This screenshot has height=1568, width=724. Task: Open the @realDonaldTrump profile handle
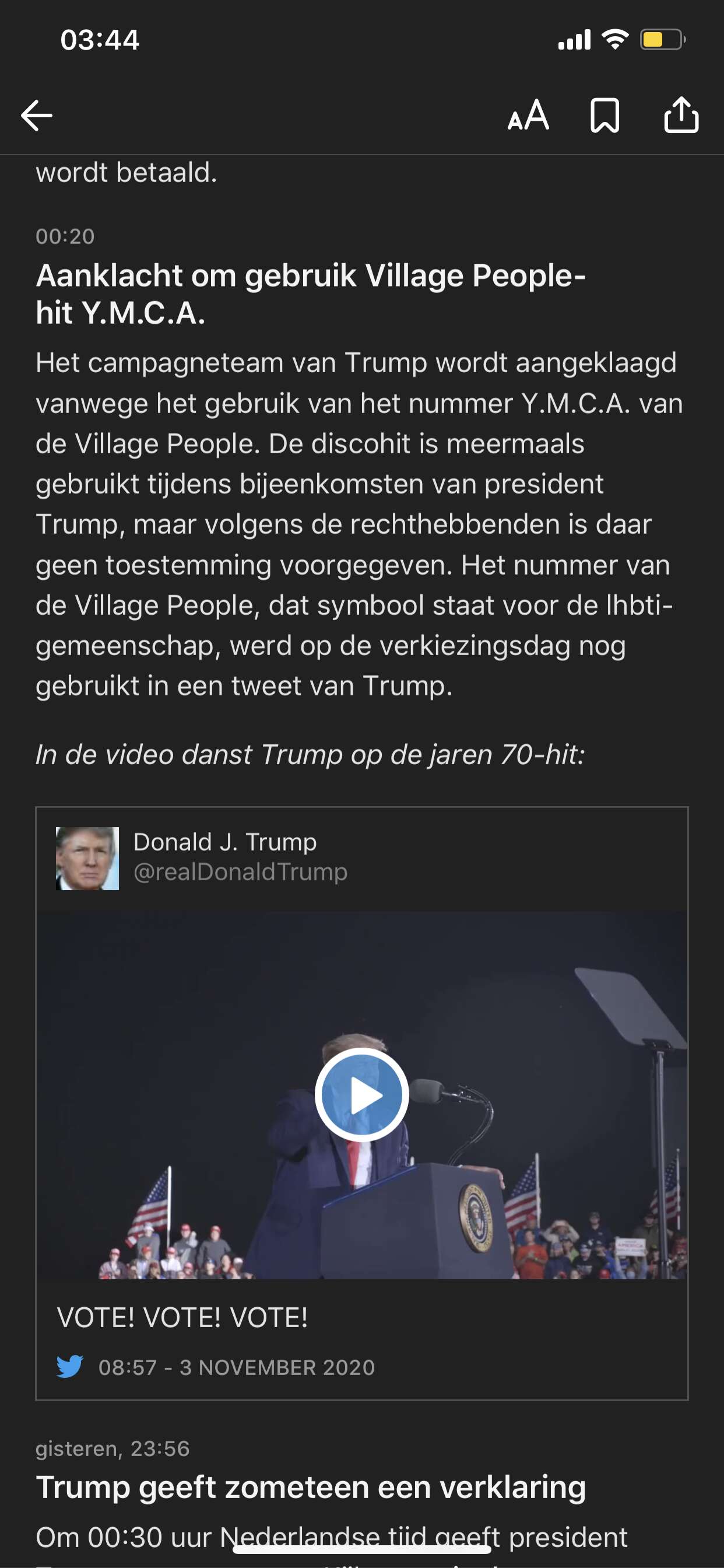point(240,872)
